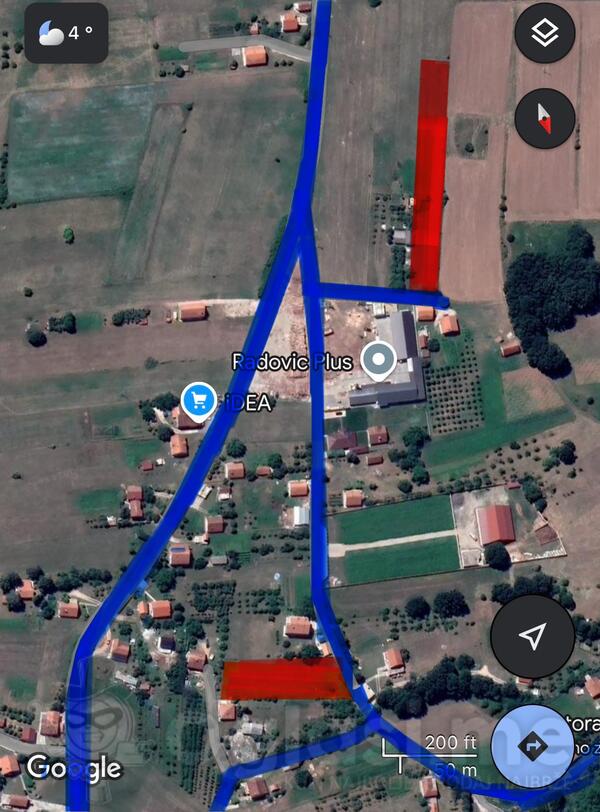
Task: Start directions with the blue arrow button
Action: 532,745
